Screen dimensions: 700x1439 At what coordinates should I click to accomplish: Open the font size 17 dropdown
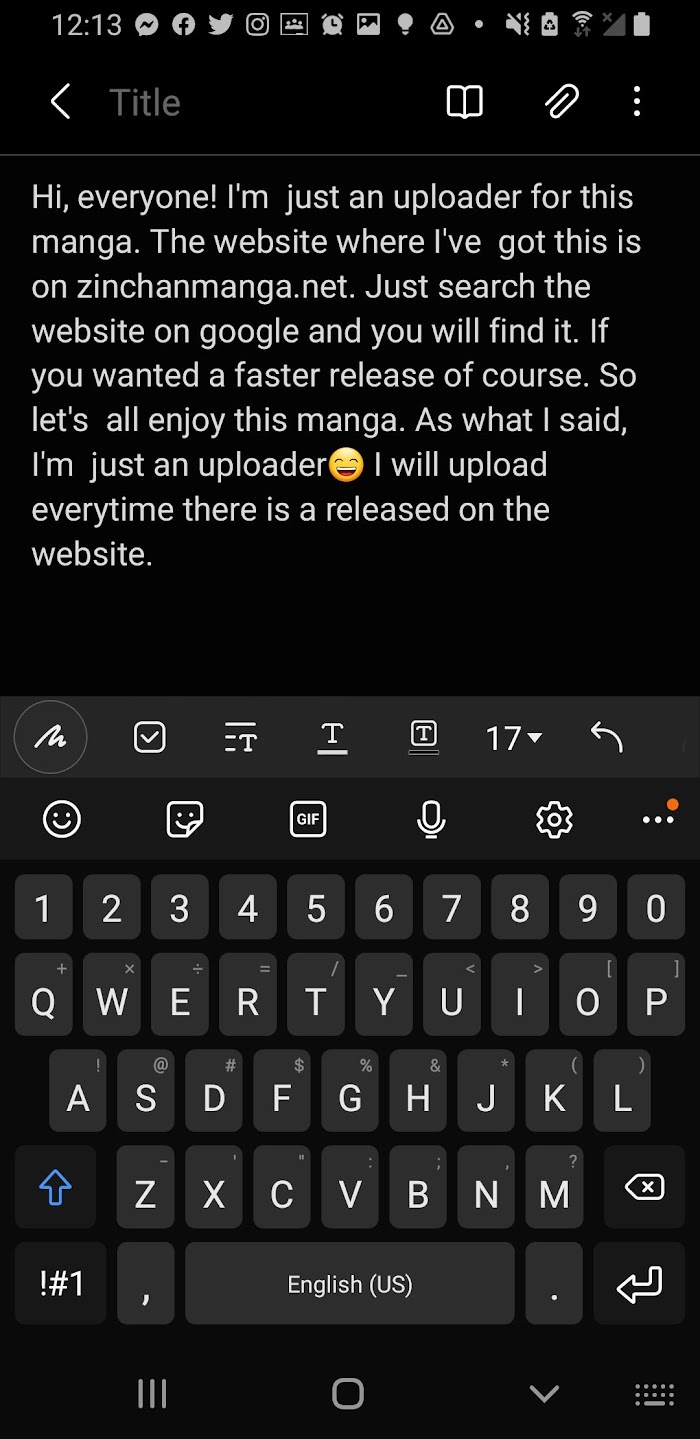[514, 738]
